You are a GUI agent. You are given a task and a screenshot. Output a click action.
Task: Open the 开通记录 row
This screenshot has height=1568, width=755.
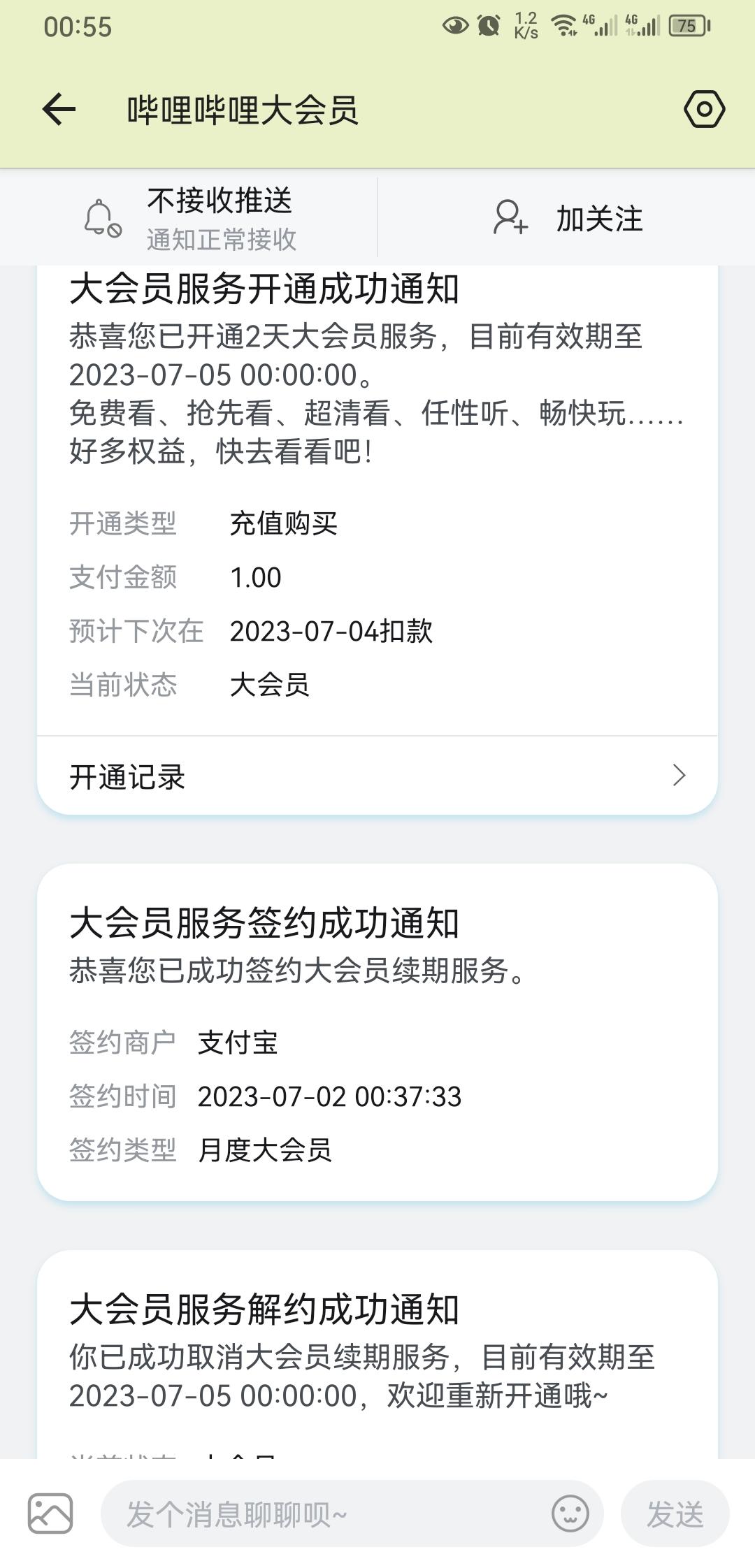377,776
